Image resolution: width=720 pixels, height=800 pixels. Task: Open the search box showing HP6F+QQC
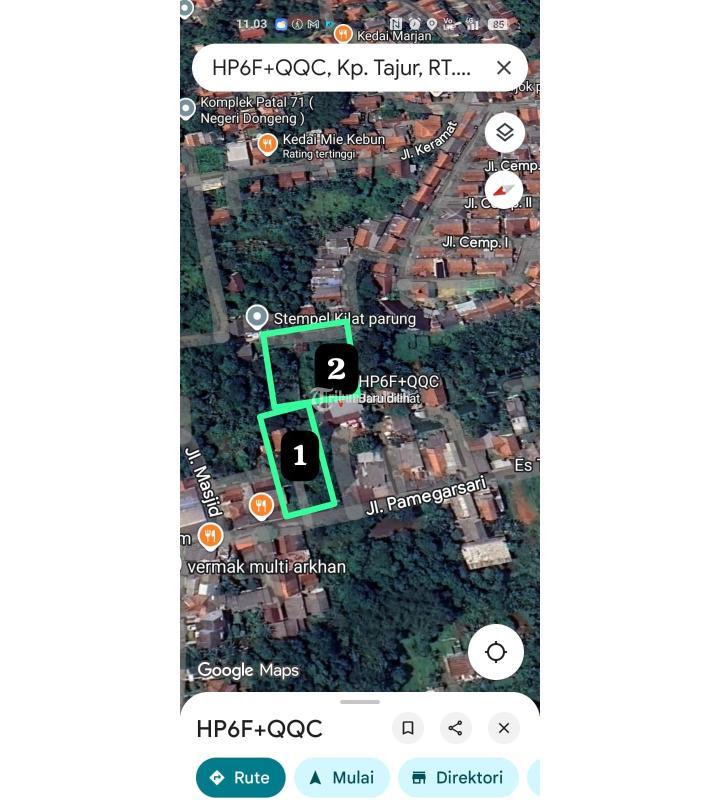click(x=340, y=68)
